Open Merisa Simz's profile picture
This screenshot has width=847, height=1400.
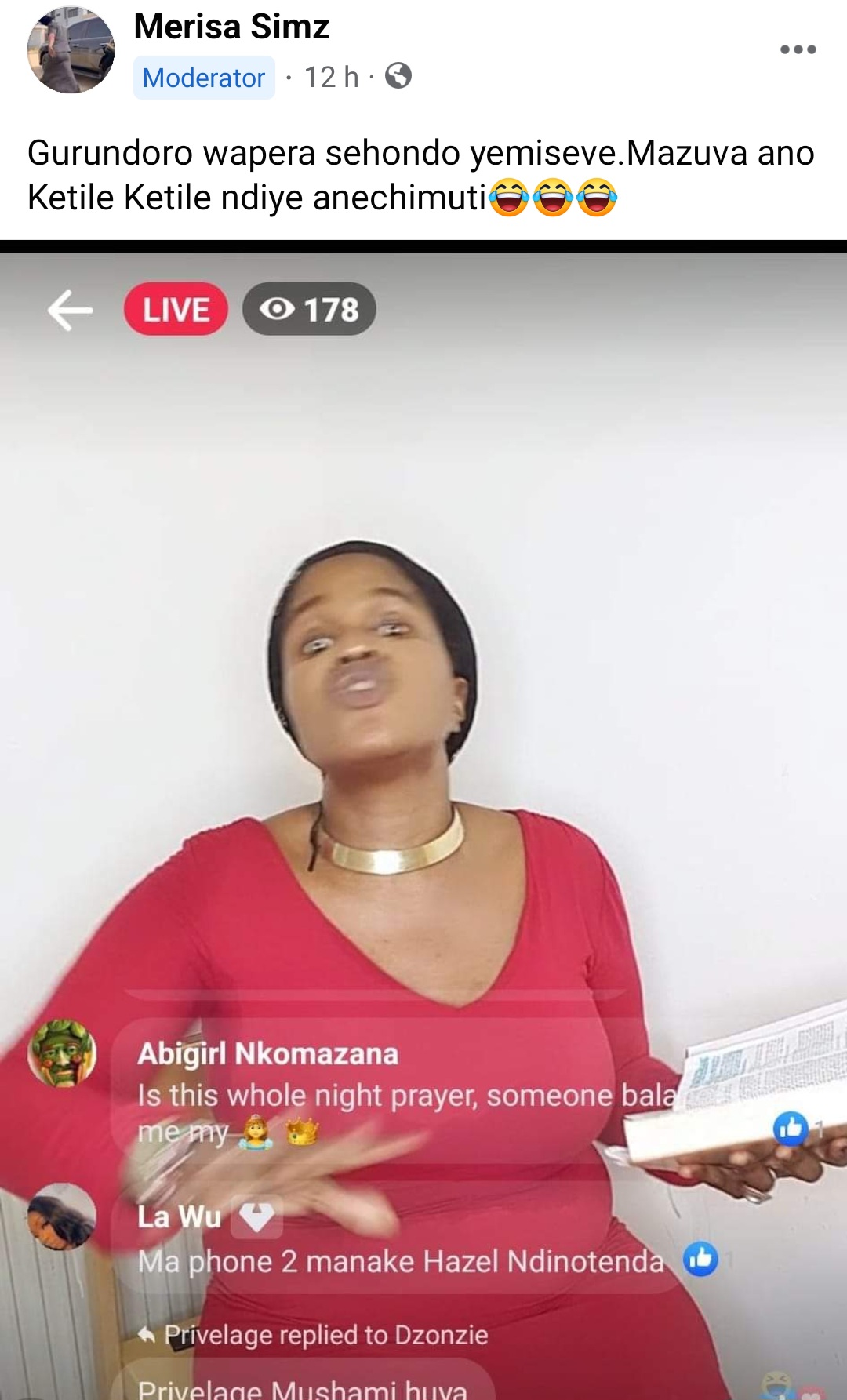(71, 50)
